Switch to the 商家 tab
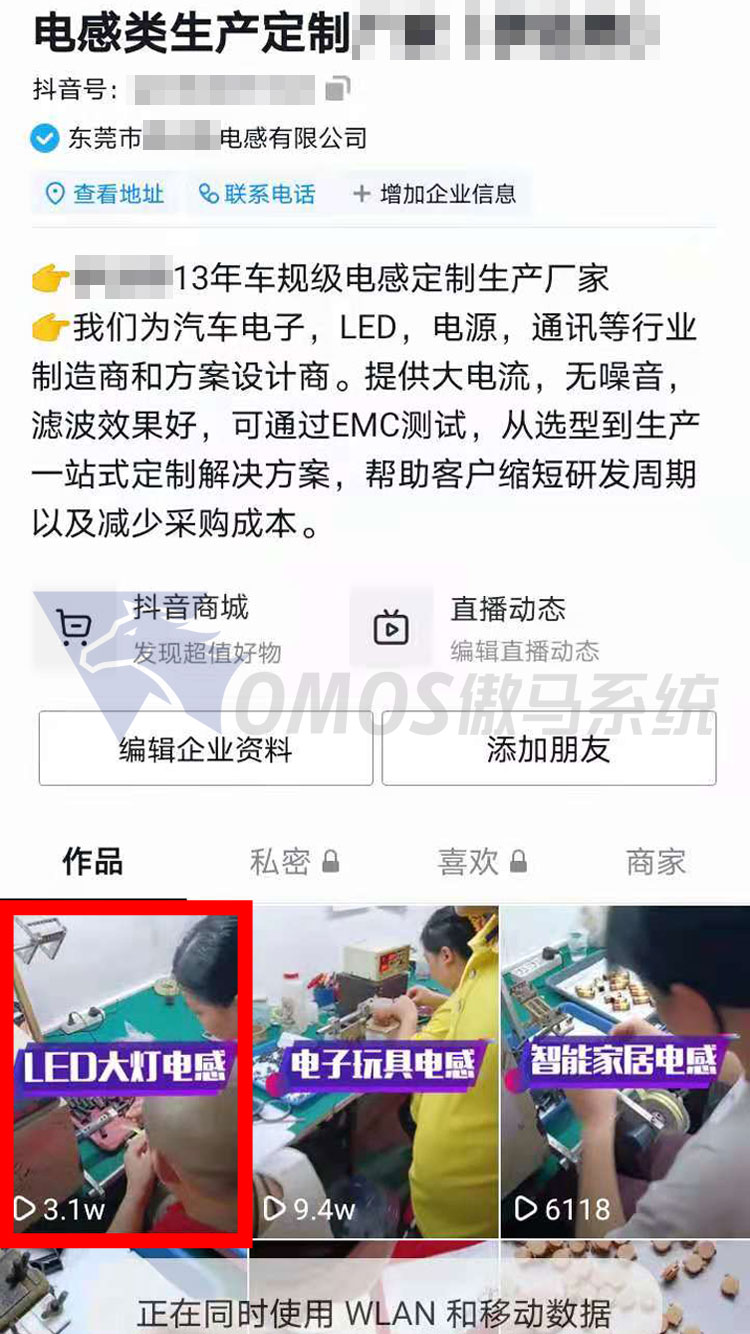Viewport: 750px width, 1334px height. (x=655, y=862)
